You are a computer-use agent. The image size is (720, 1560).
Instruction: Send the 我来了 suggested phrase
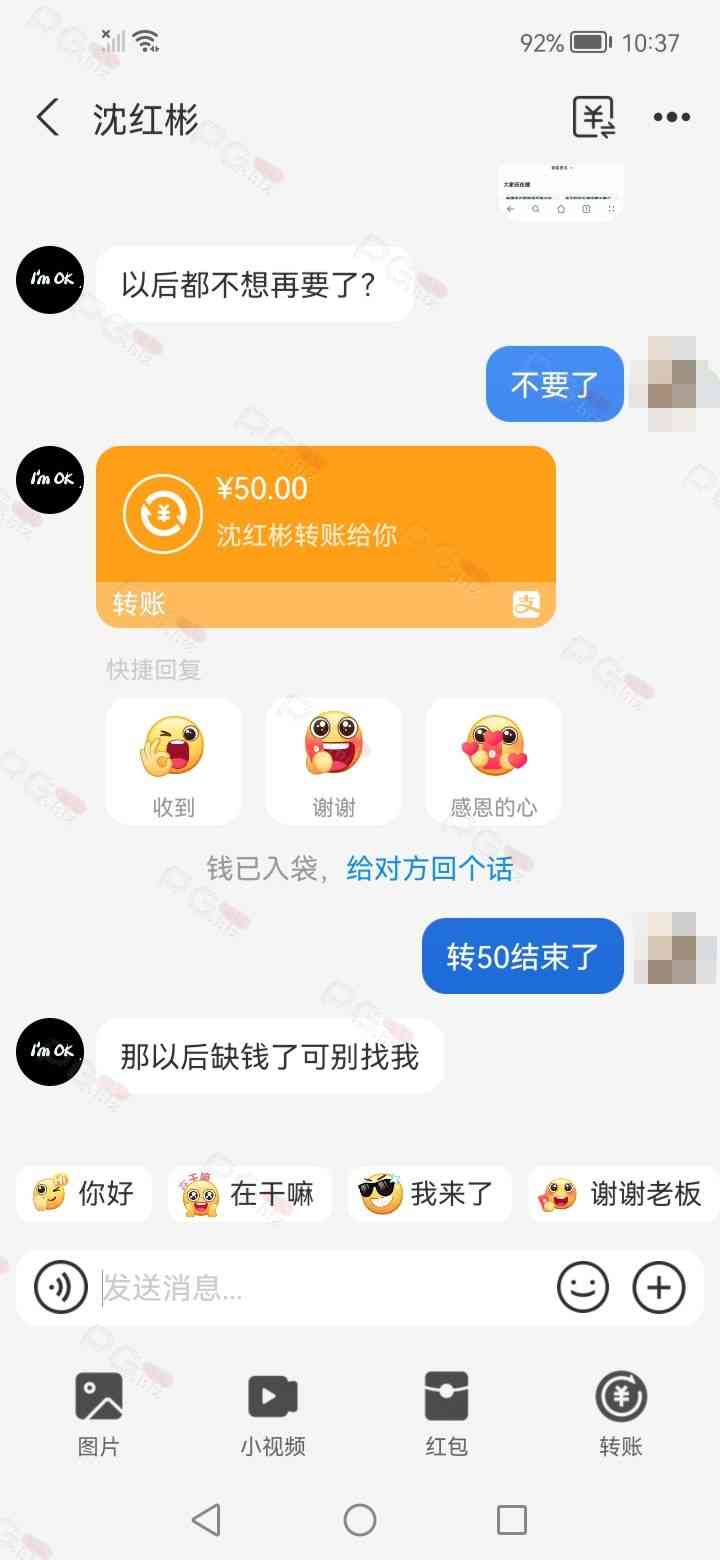pos(430,1193)
